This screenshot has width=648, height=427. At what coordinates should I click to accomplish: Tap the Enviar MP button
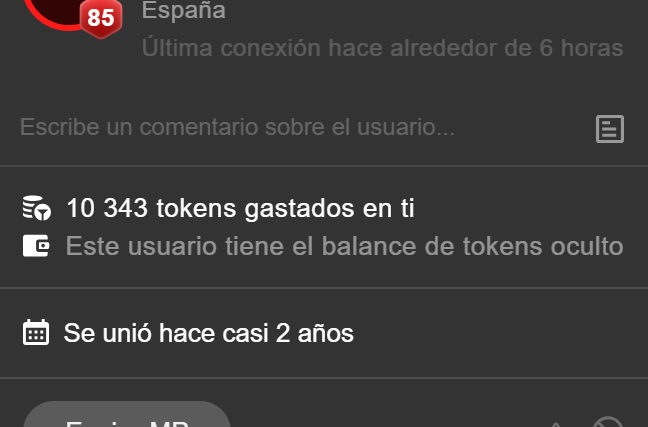127,418
